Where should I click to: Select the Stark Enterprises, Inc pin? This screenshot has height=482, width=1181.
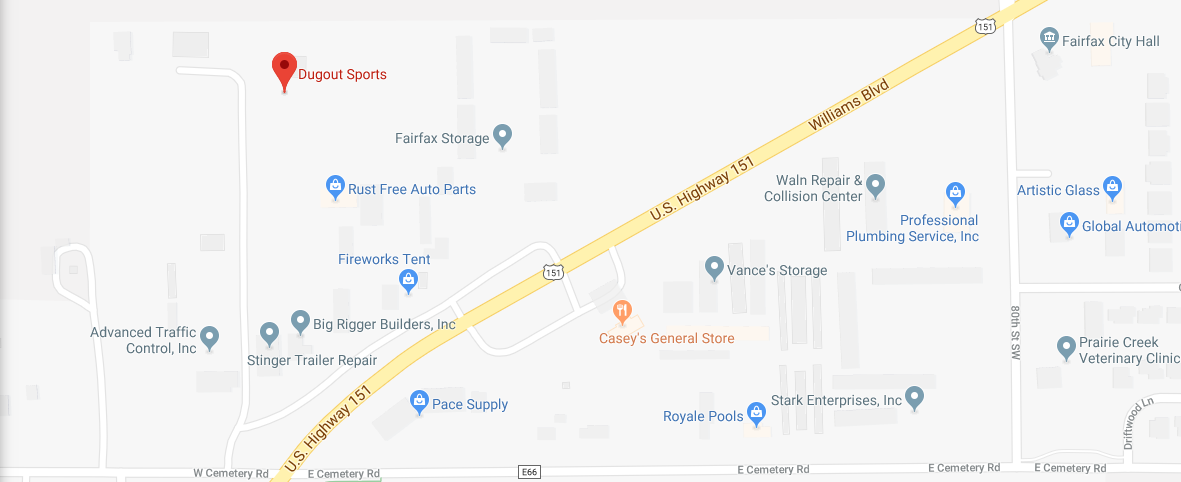(914, 397)
